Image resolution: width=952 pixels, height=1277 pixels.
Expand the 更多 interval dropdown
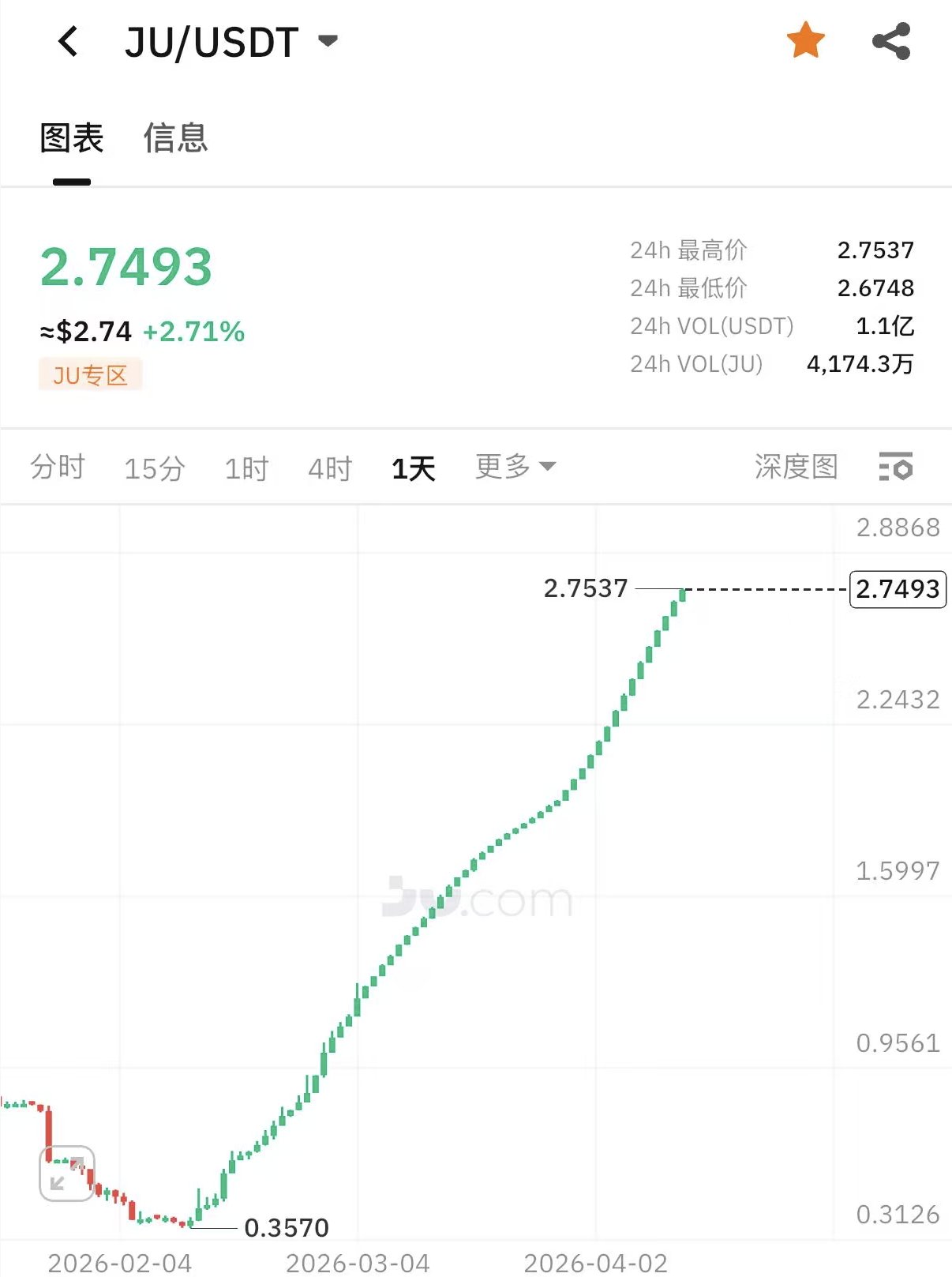tap(515, 467)
